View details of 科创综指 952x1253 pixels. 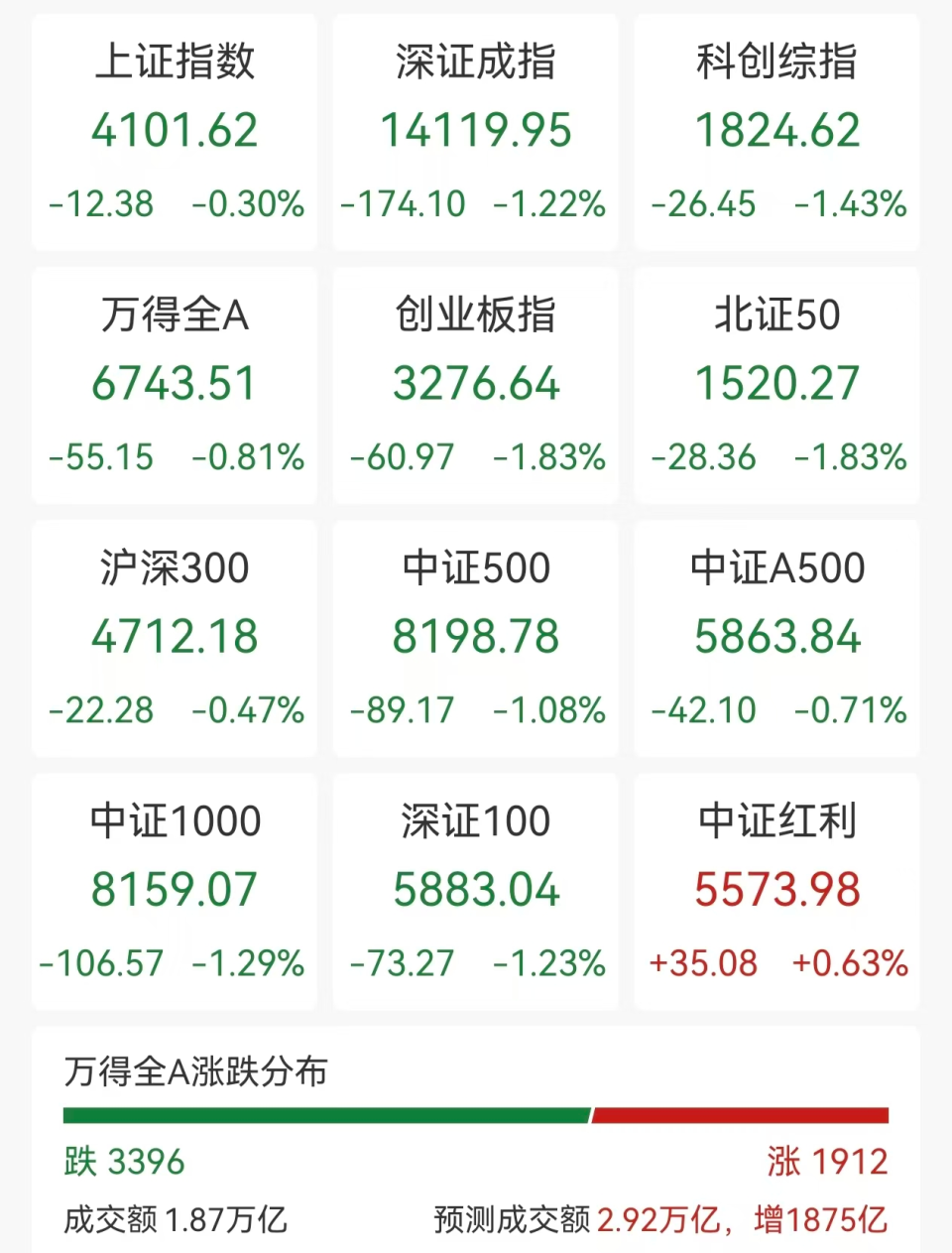click(x=776, y=129)
